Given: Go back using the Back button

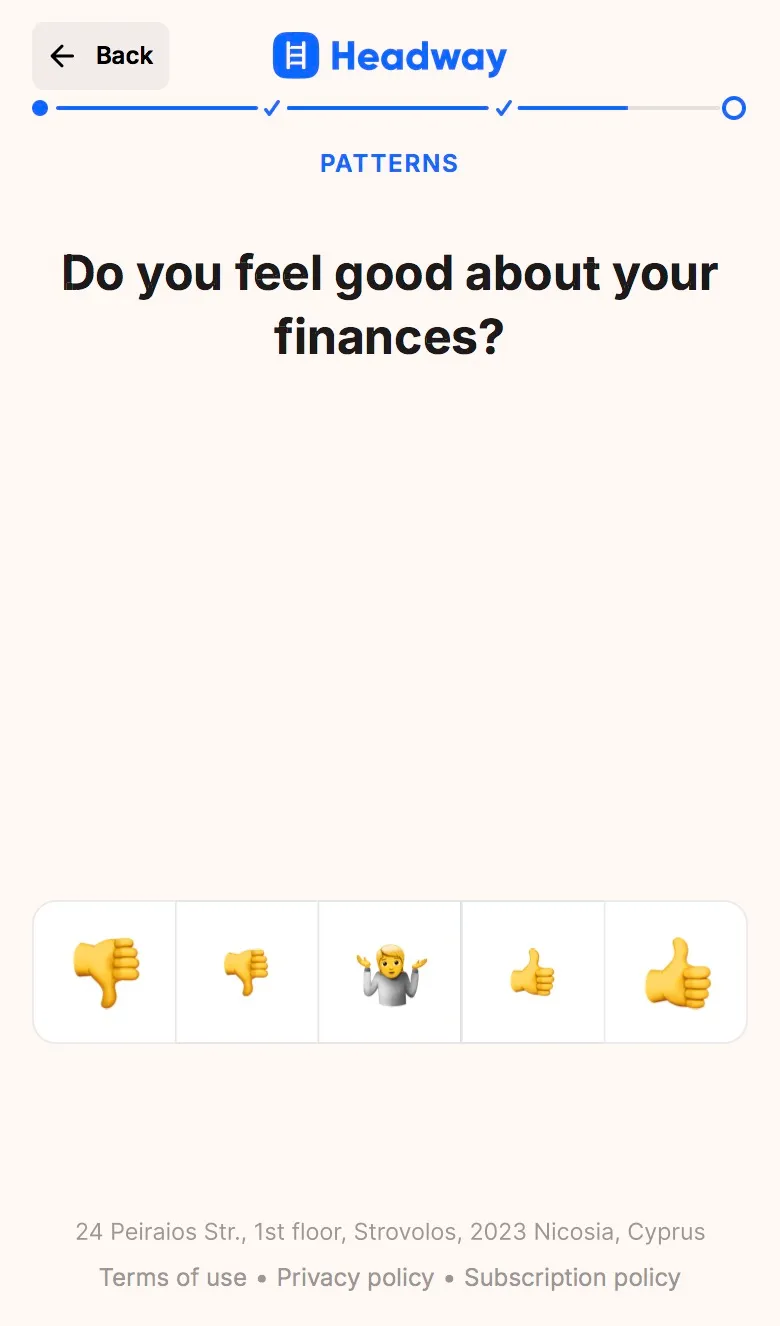Looking at the screenshot, I should pyautogui.click(x=101, y=56).
